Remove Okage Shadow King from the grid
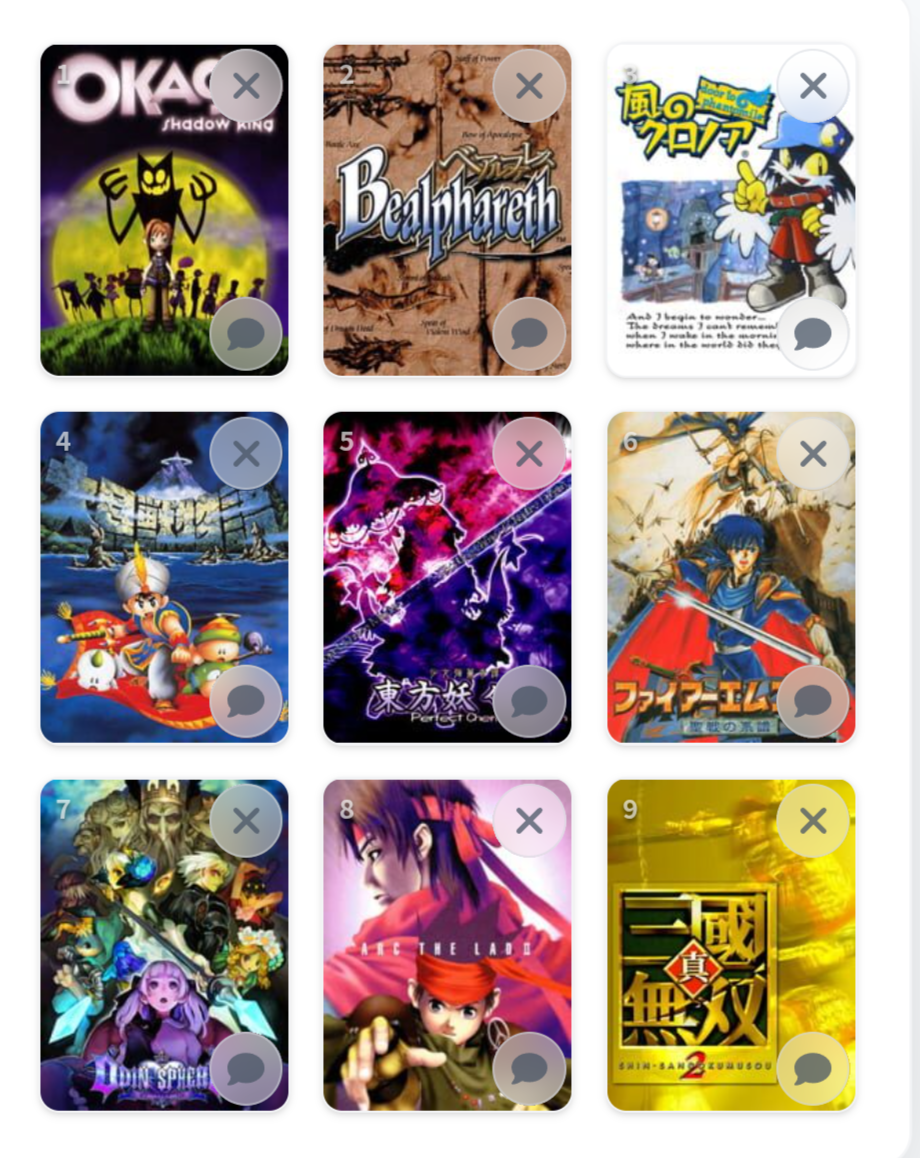The width and height of the screenshot is (920, 1158). [246, 86]
